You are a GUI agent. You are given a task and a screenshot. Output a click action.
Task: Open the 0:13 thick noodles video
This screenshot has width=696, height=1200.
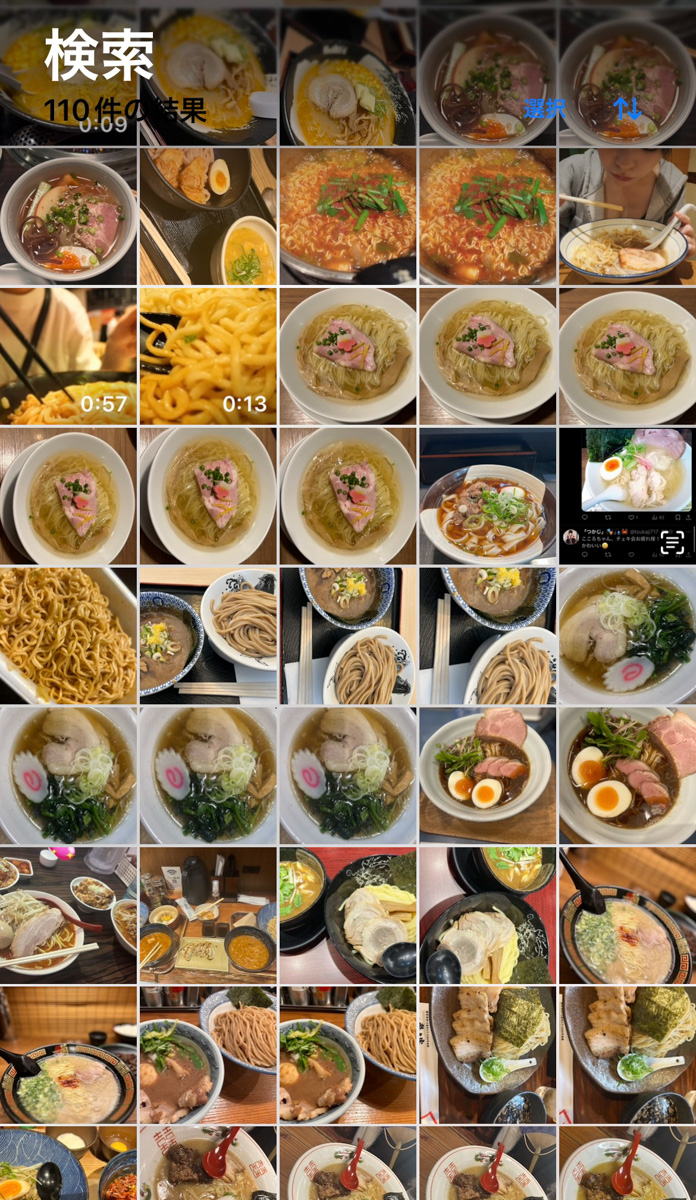coord(208,356)
